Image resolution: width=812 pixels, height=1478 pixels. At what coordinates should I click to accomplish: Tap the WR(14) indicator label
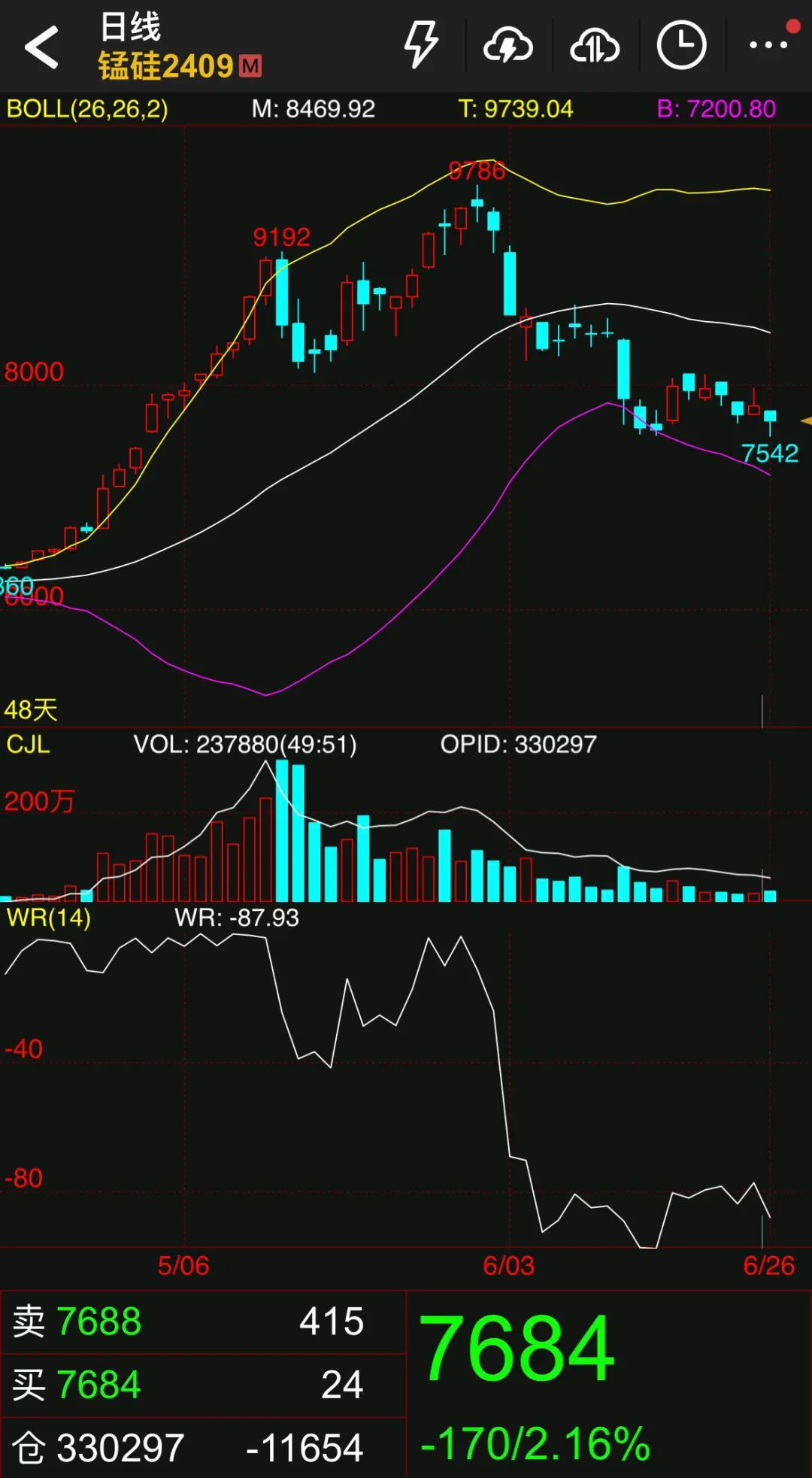click(48, 918)
